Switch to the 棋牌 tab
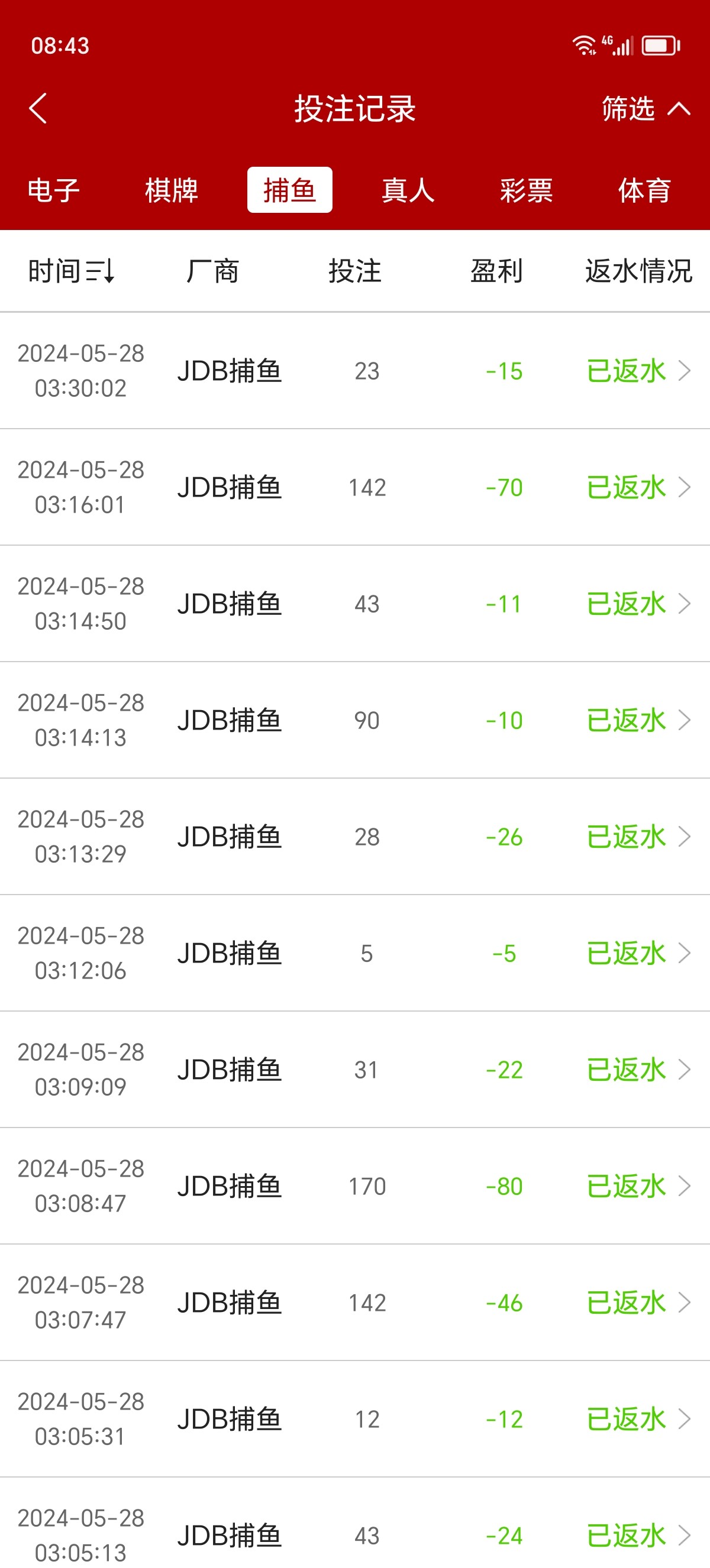Screen dimensions: 710x1568 coord(171,190)
